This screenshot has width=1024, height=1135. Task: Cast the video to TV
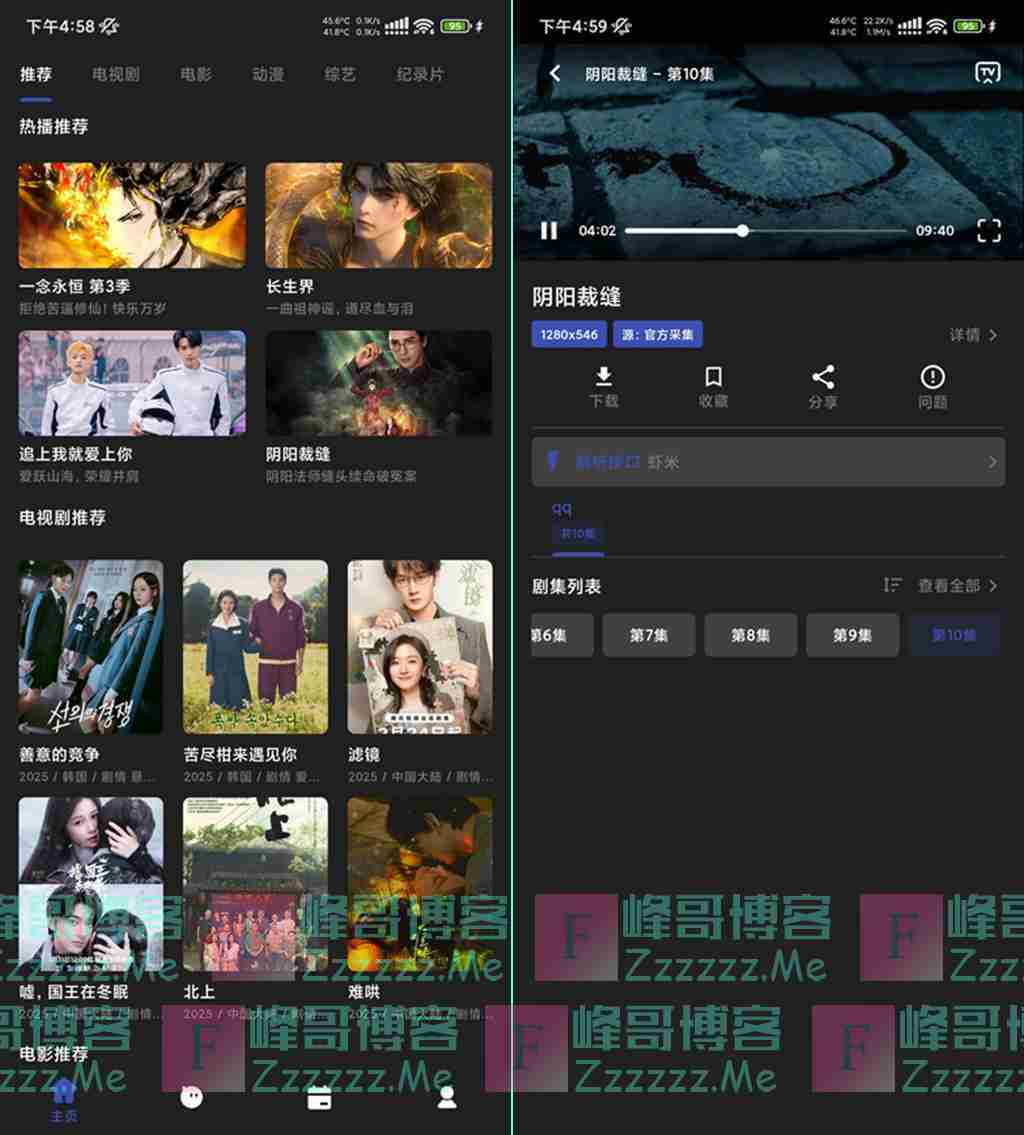pos(987,73)
